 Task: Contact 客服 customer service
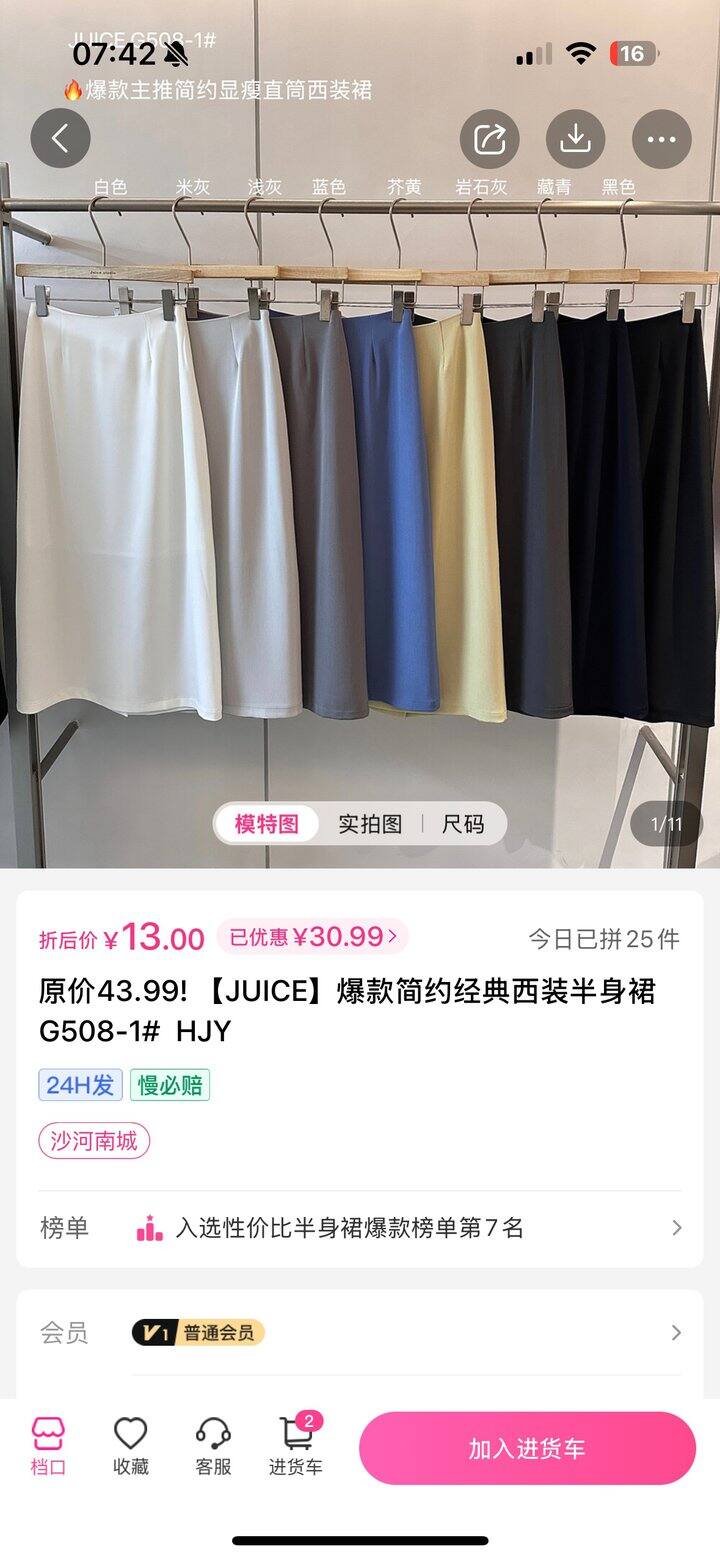tap(213, 1447)
